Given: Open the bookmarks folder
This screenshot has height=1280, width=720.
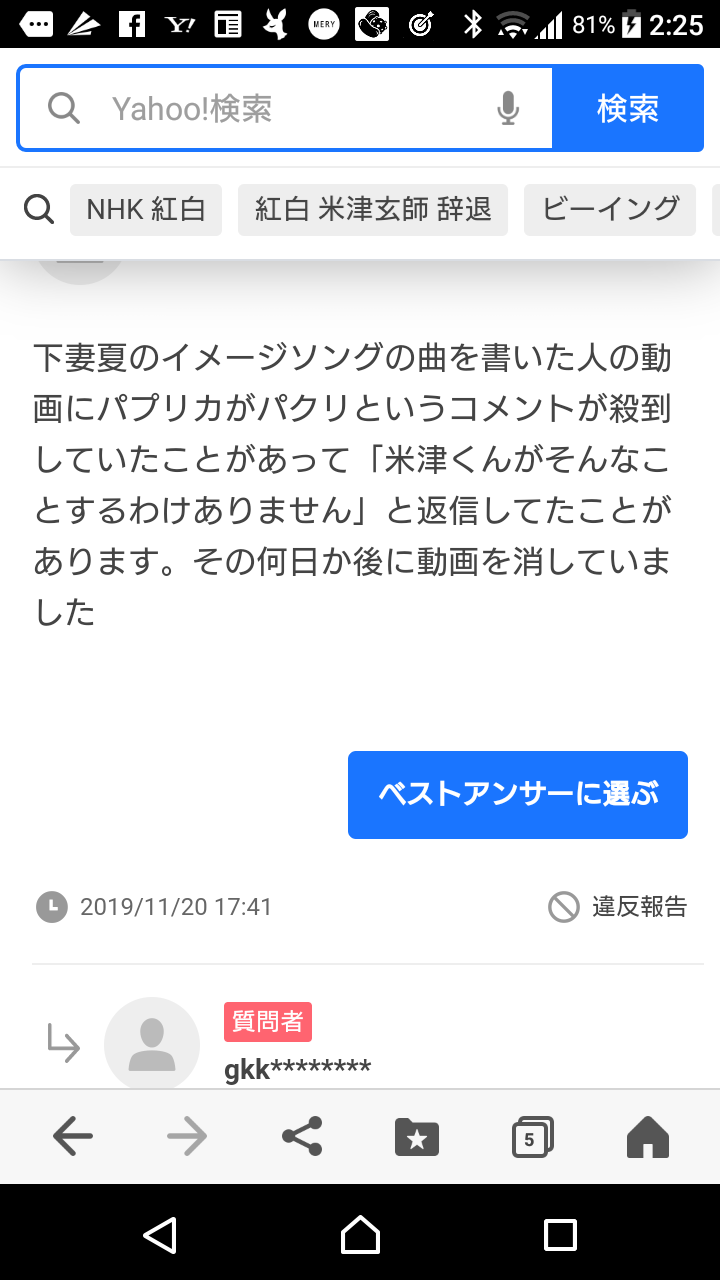Looking at the screenshot, I should [x=417, y=1136].
